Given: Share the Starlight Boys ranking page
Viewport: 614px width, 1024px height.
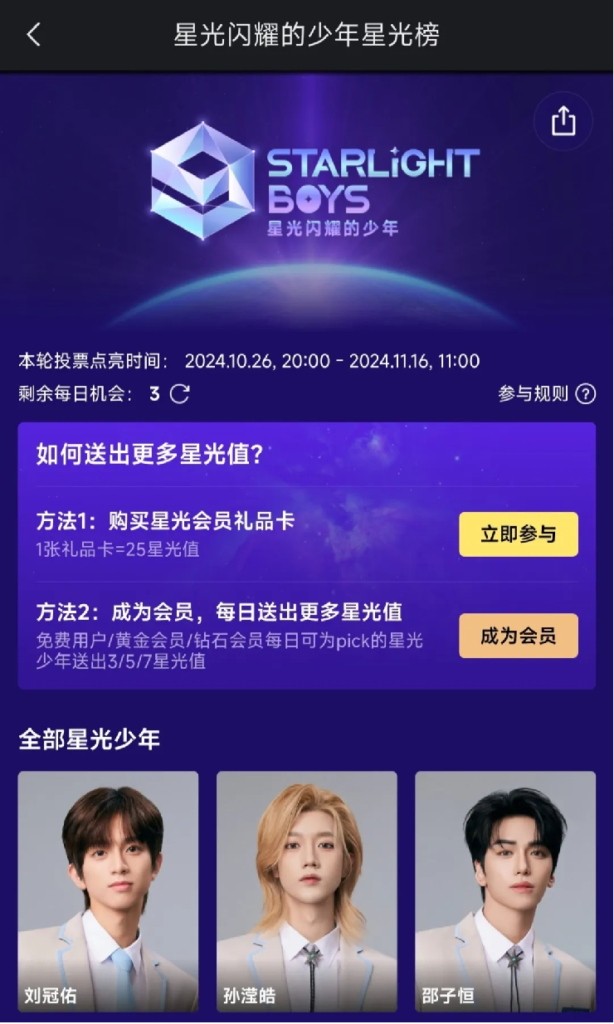Looking at the screenshot, I should [563, 121].
